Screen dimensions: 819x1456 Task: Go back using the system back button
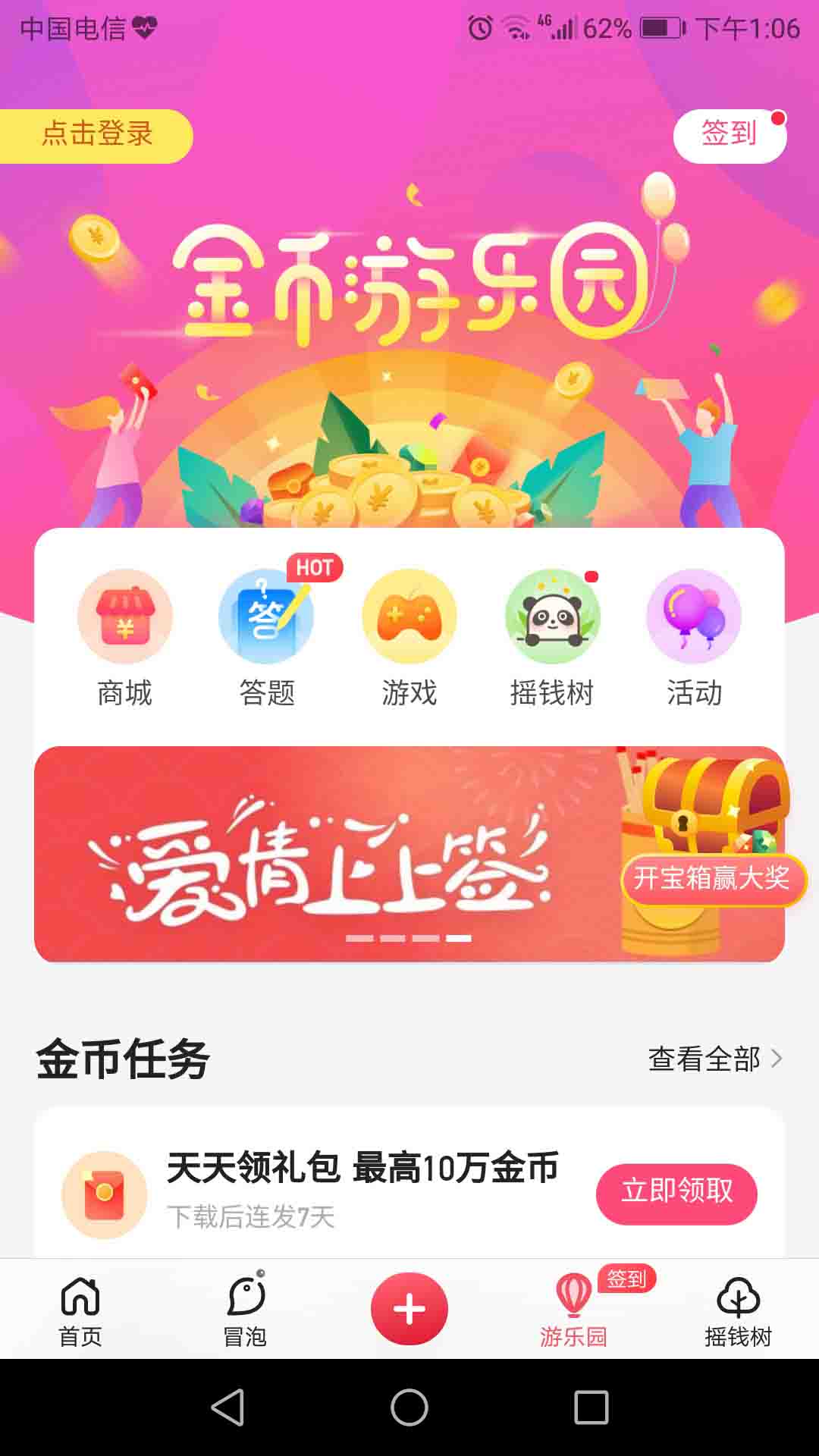point(227,1407)
